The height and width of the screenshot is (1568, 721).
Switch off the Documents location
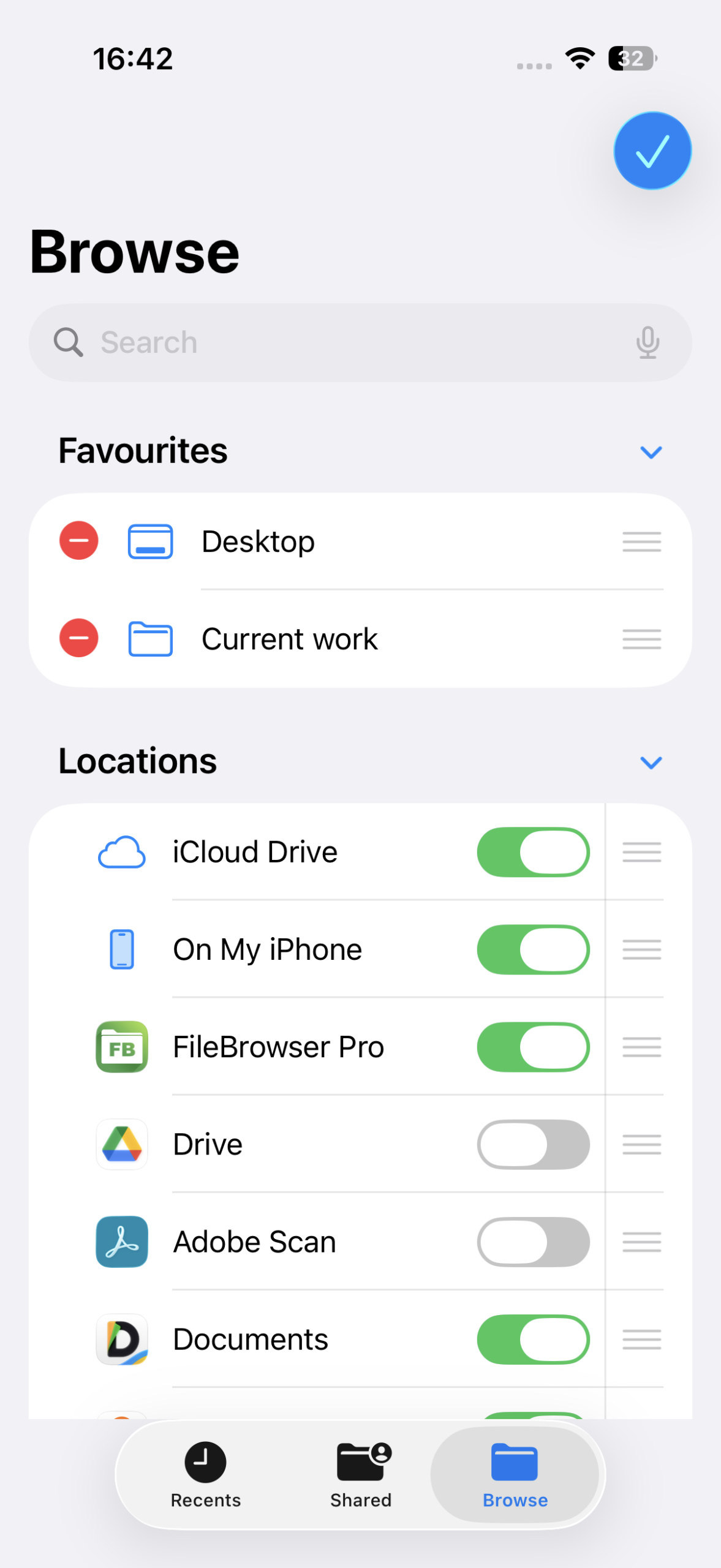click(533, 1339)
